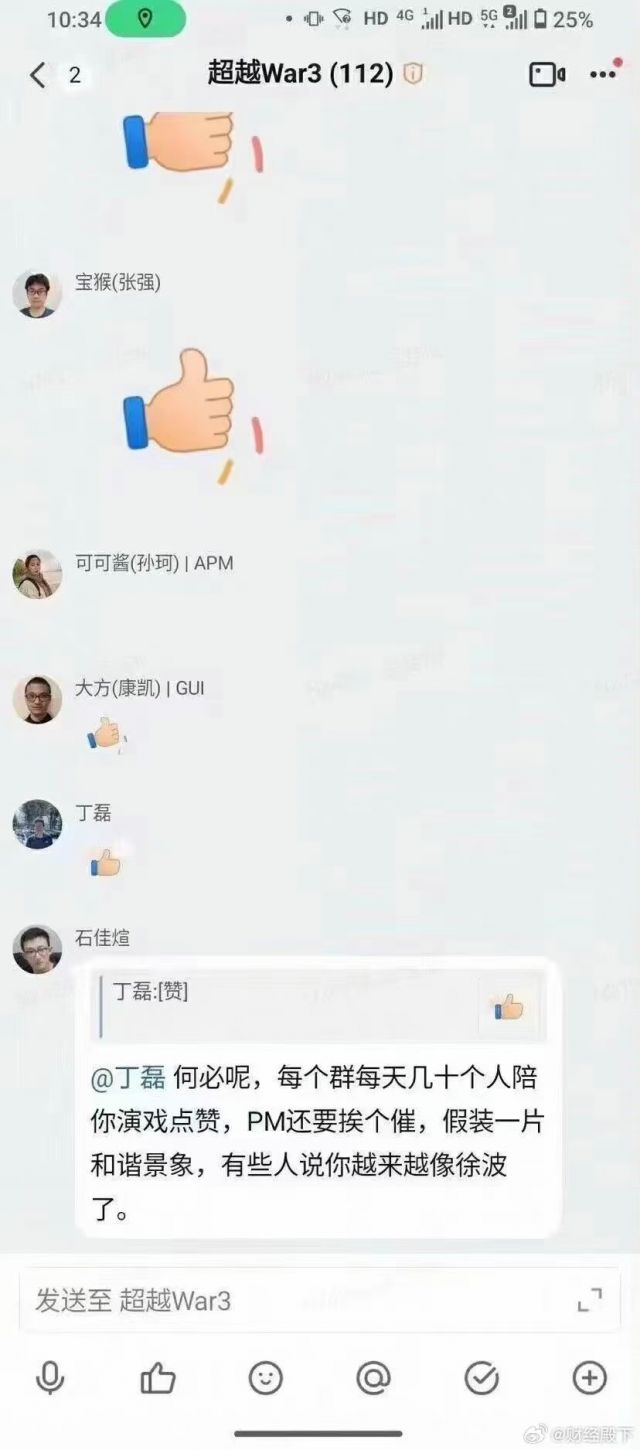Send a quick thumbs-up reaction
Screen dimensions: 640x1450
coord(158,1379)
